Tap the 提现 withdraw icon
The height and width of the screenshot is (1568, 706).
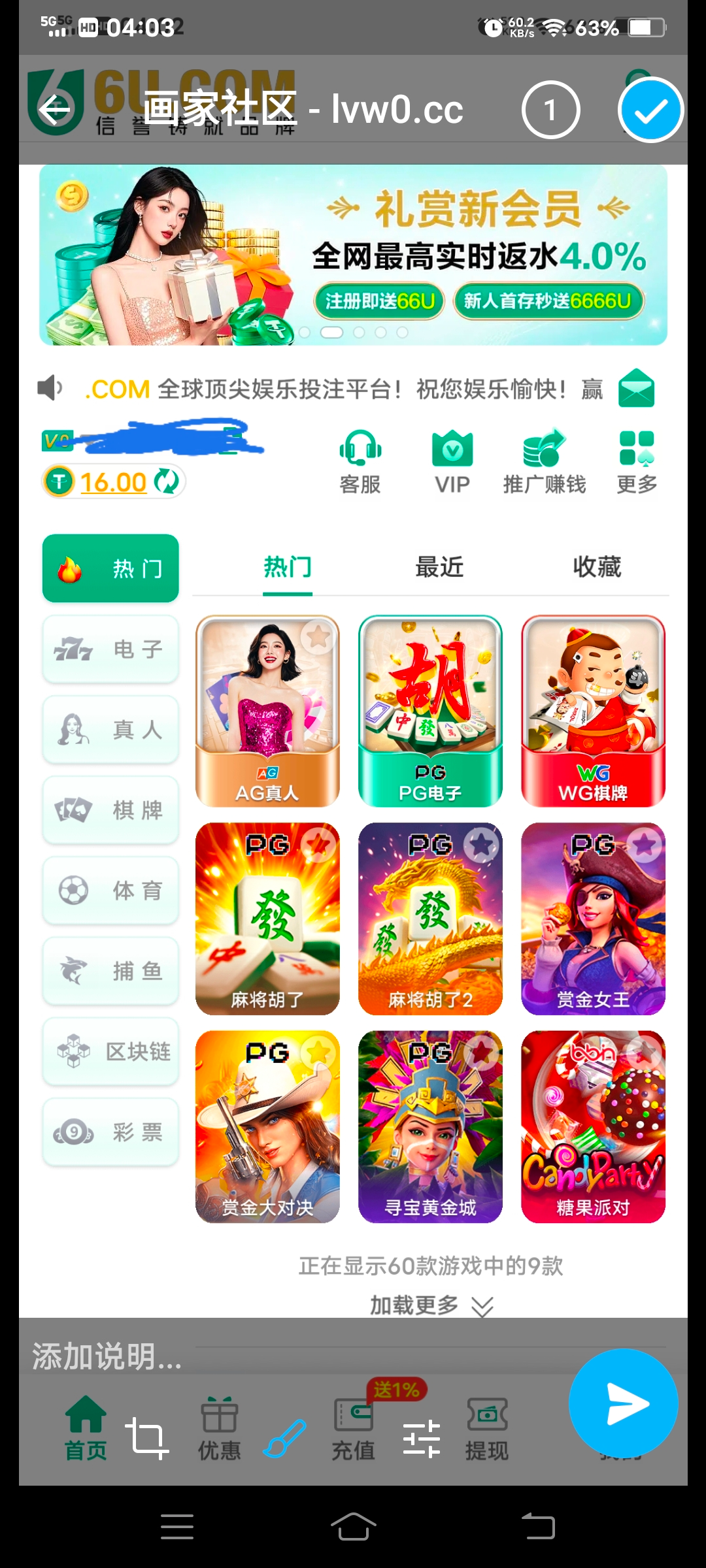[488, 1424]
